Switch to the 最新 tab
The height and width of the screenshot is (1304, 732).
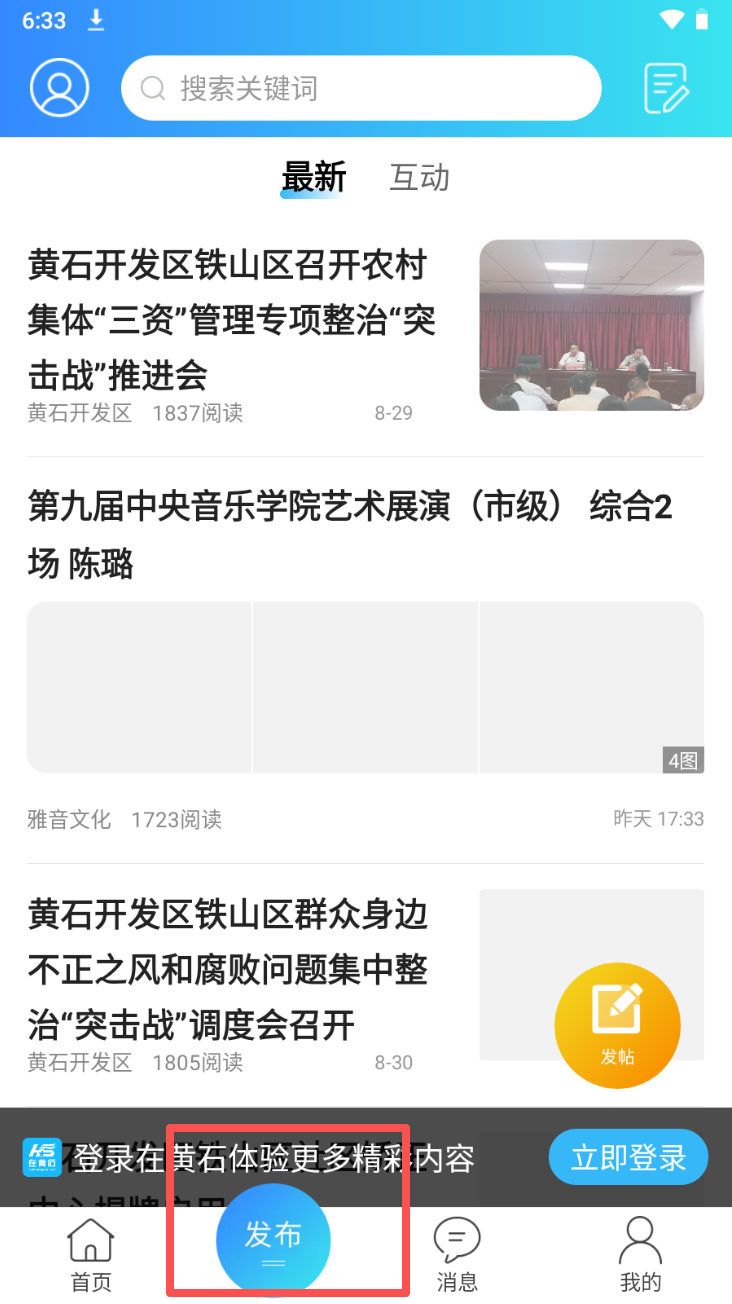click(313, 178)
